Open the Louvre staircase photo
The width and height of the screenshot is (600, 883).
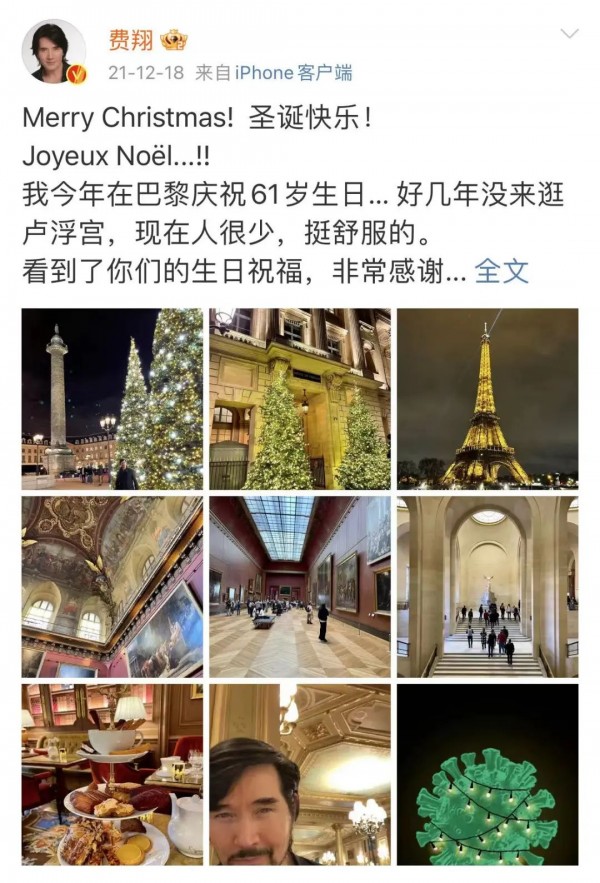pos(487,586)
